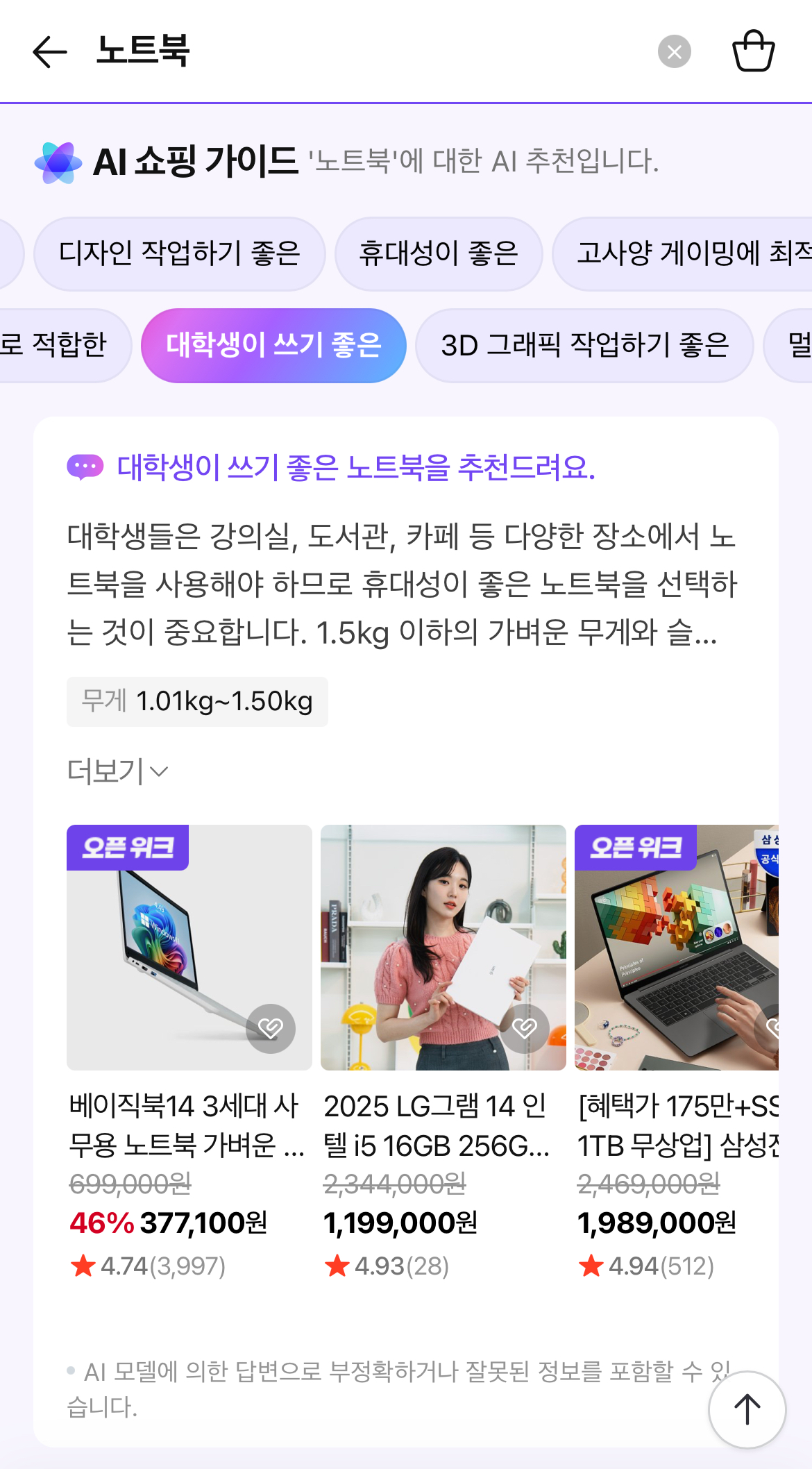Go back using the arrow icon
The image size is (812, 1469).
[x=50, y=52]
